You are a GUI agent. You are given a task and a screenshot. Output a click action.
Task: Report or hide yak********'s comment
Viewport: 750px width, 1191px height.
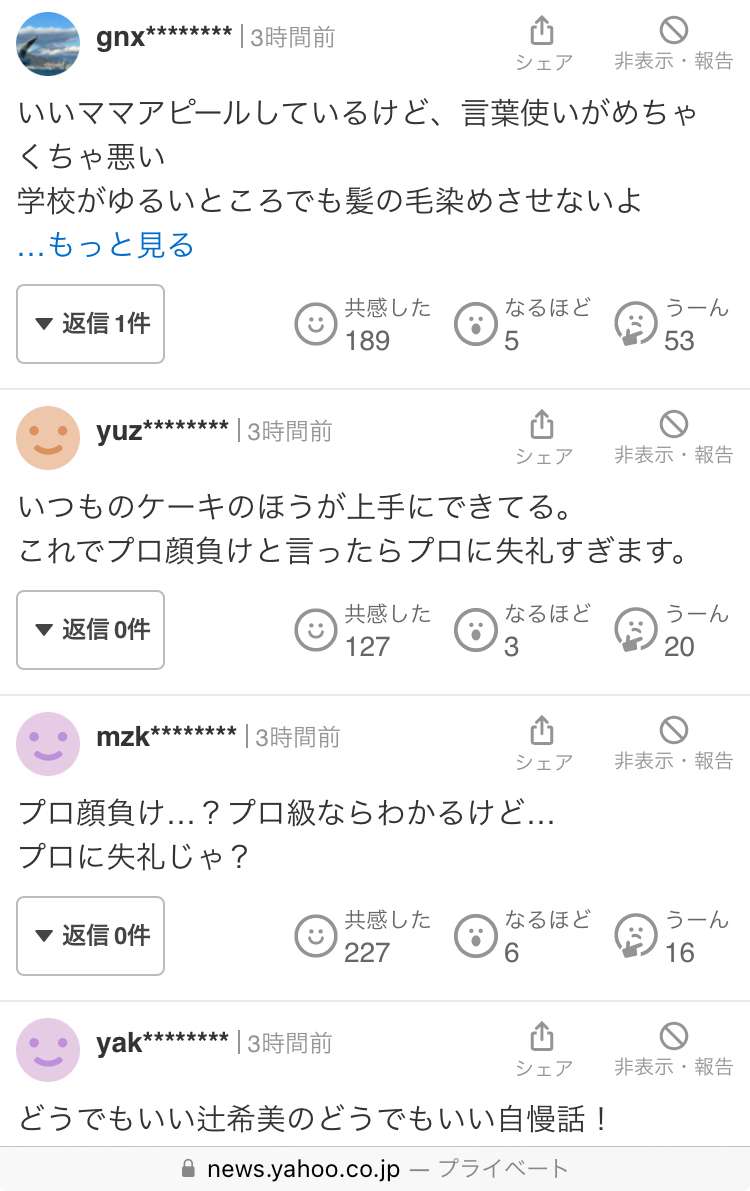(x=673, y=1049)
